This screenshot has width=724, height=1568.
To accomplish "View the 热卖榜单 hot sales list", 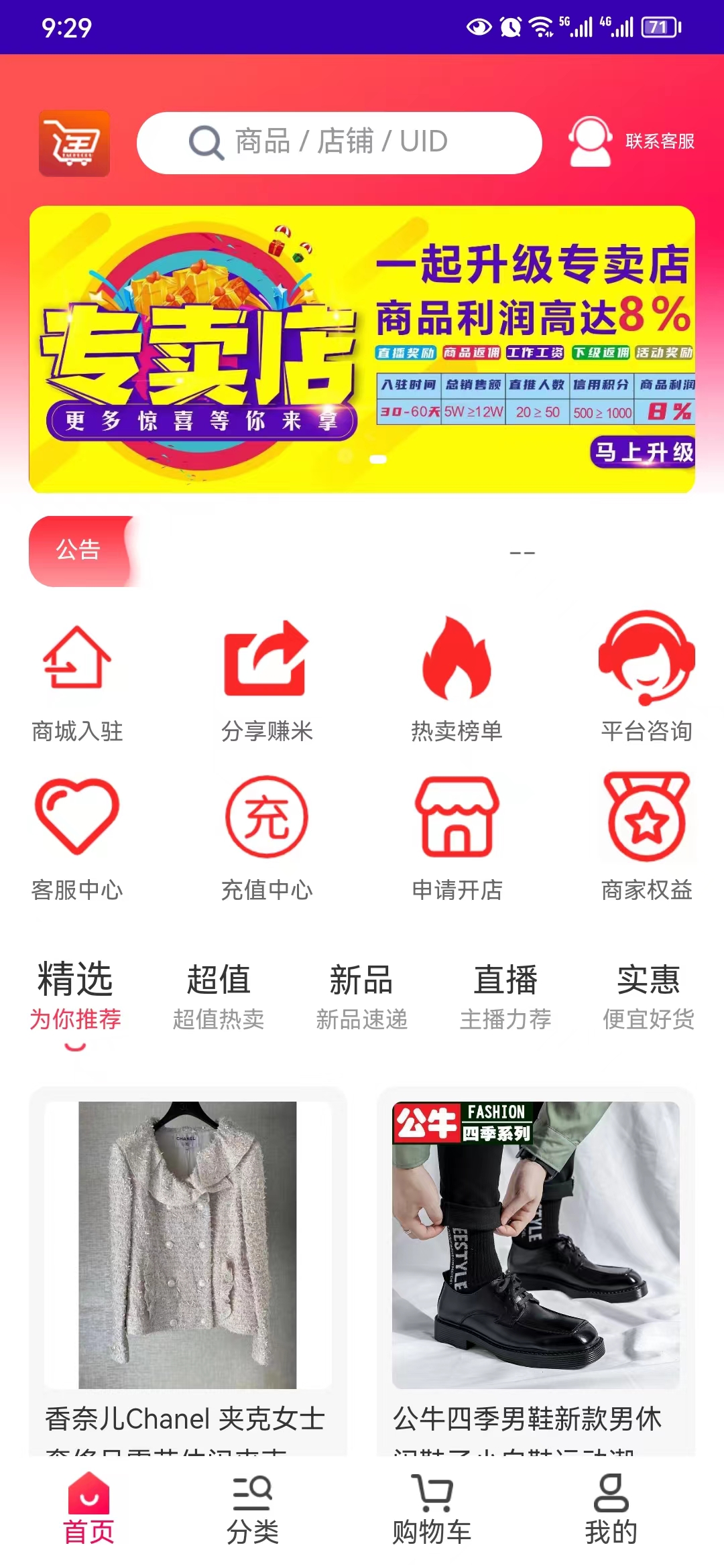I will click(457, 677).
